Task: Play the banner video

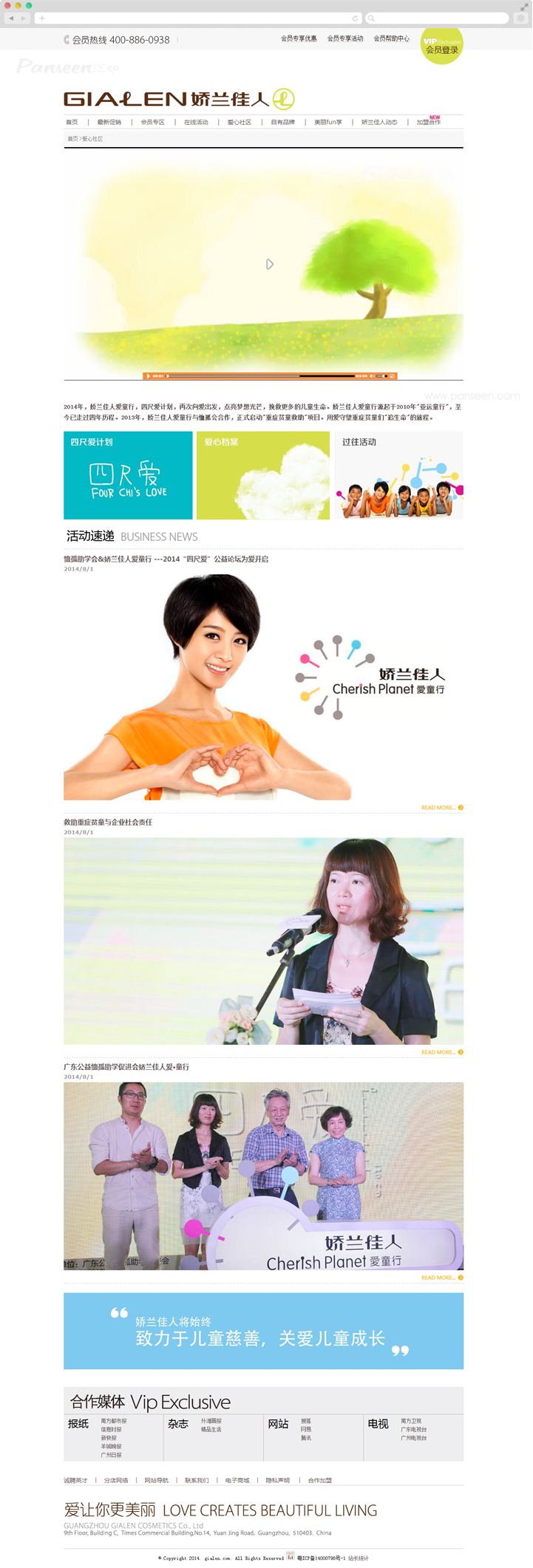Action: click(270, 265)
